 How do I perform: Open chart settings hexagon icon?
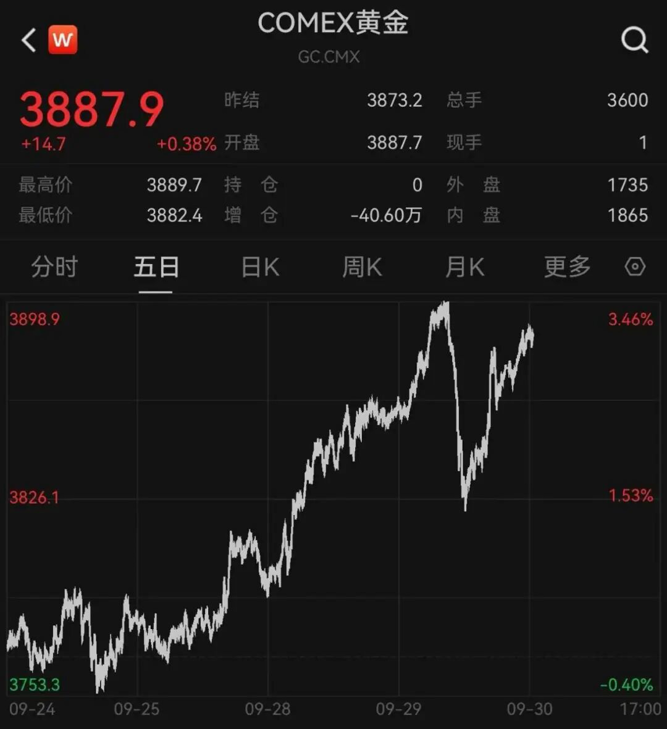point(634,267)
